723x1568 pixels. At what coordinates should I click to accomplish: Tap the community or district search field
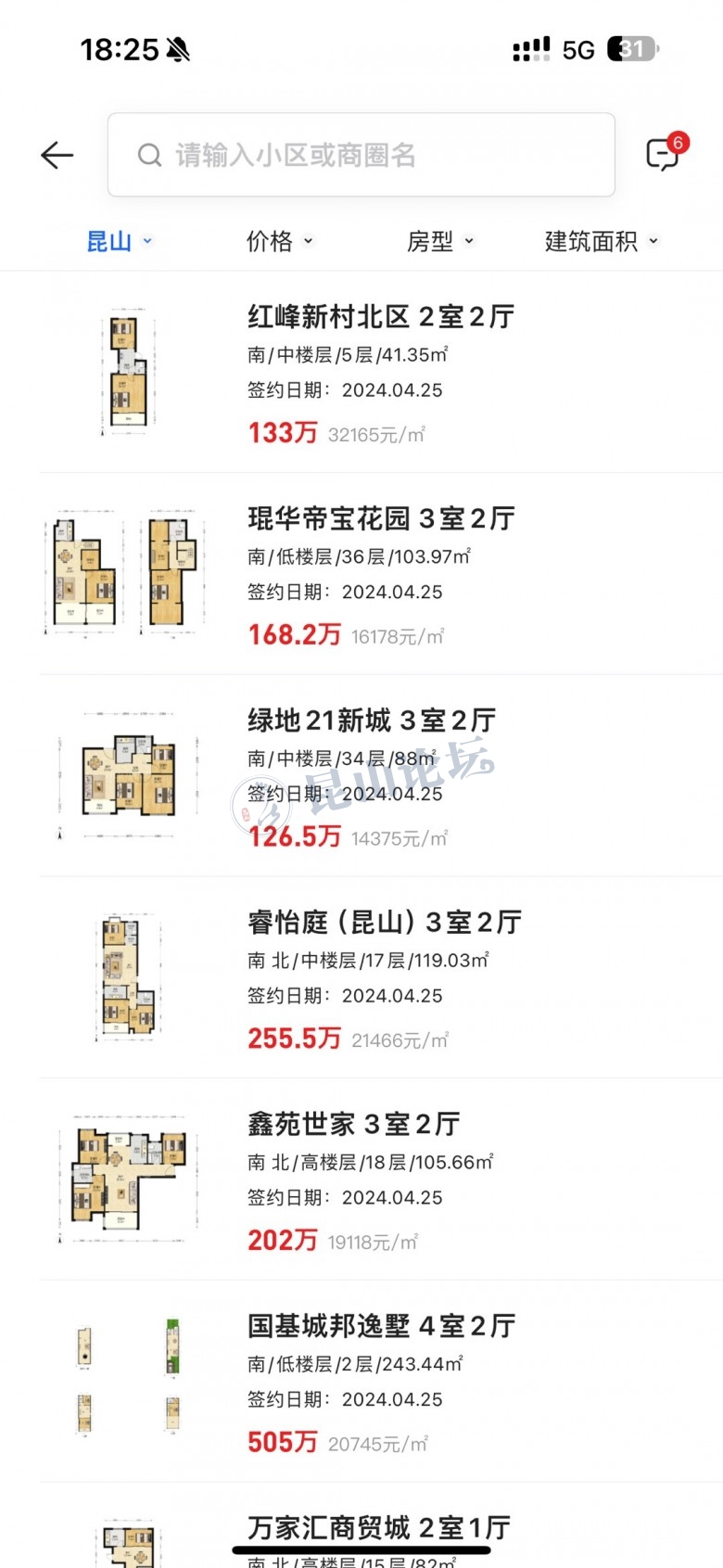tap(361, 155)
